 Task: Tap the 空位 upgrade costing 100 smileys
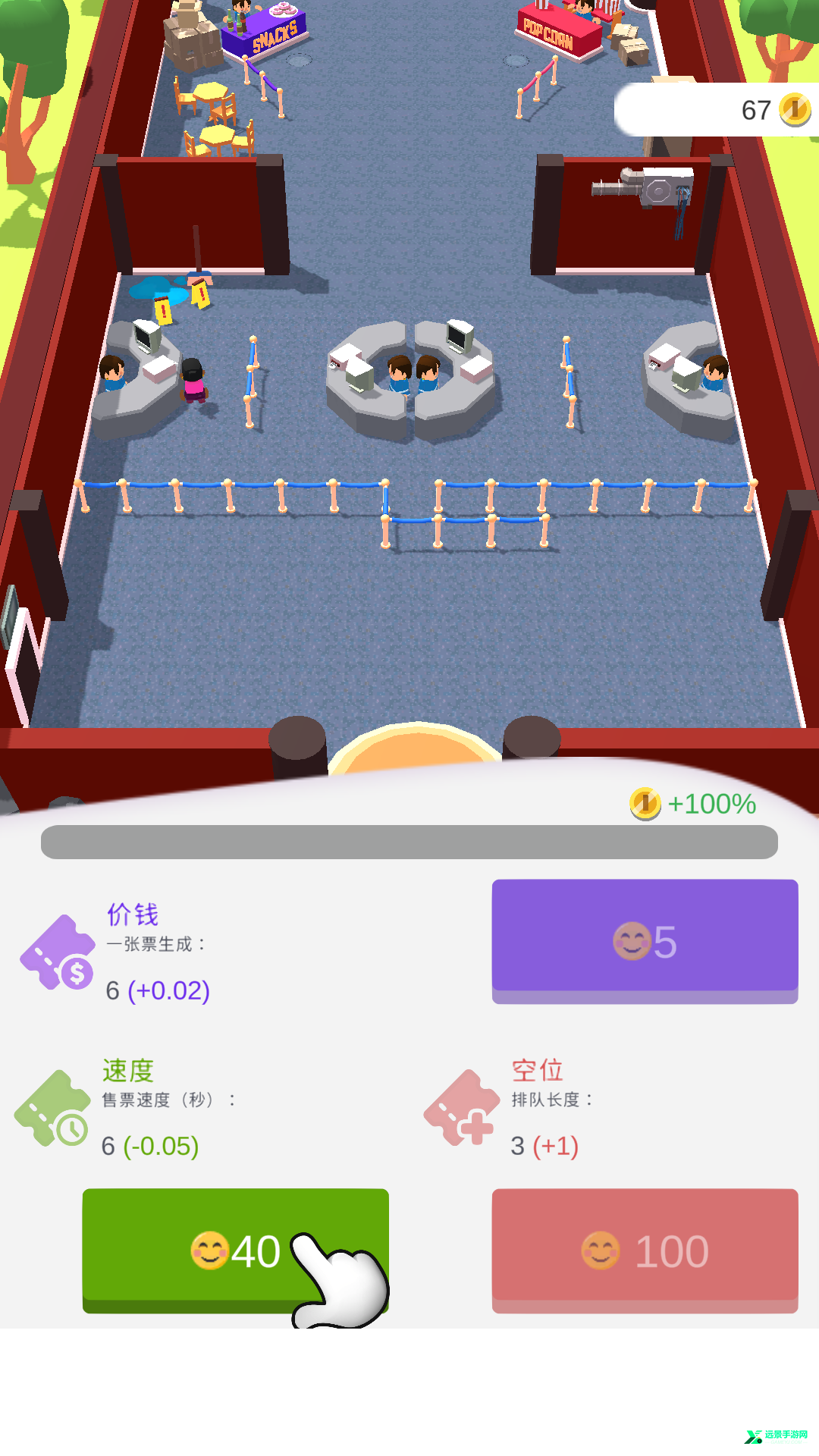coord(645,1251)
